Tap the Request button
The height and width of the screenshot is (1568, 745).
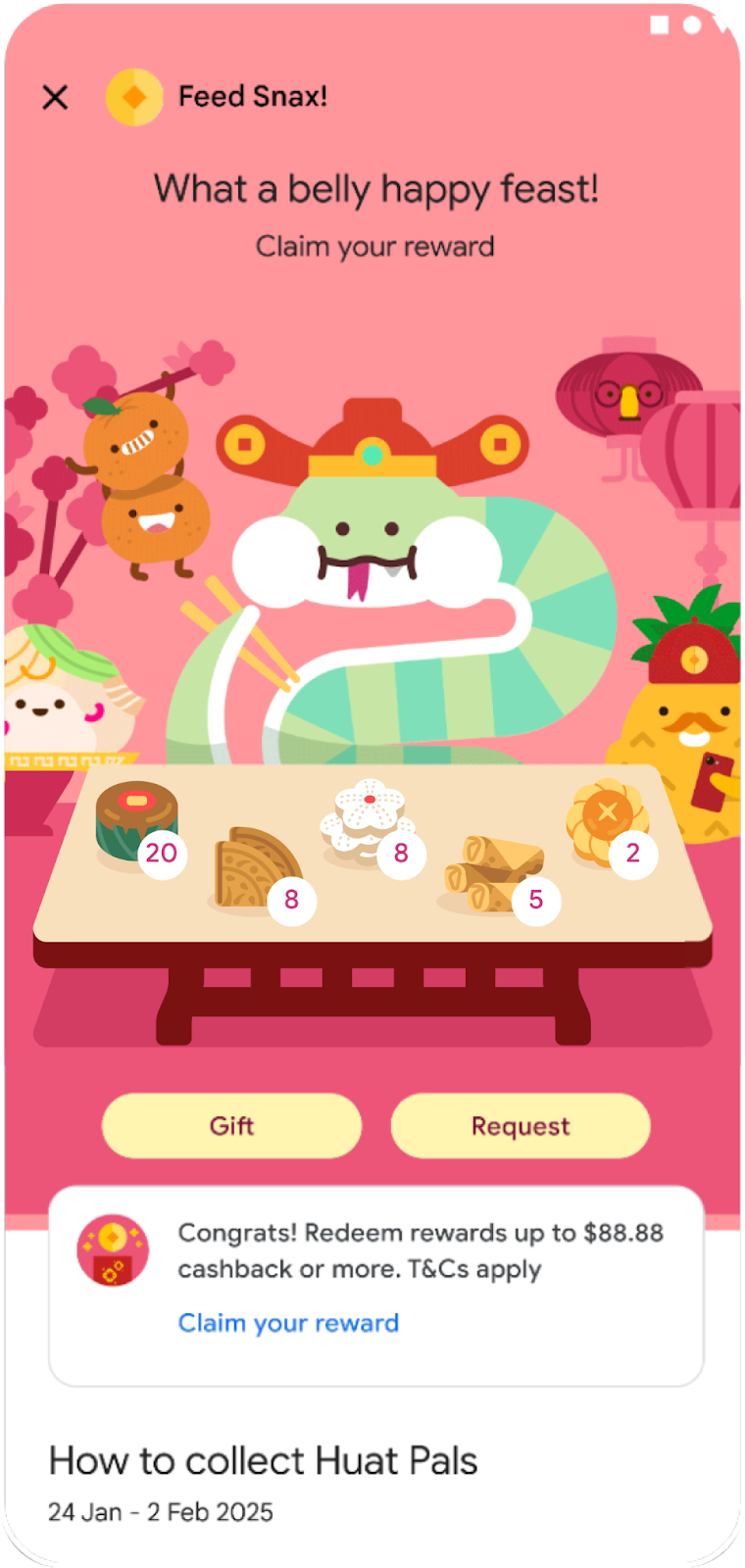(520, 1126)
